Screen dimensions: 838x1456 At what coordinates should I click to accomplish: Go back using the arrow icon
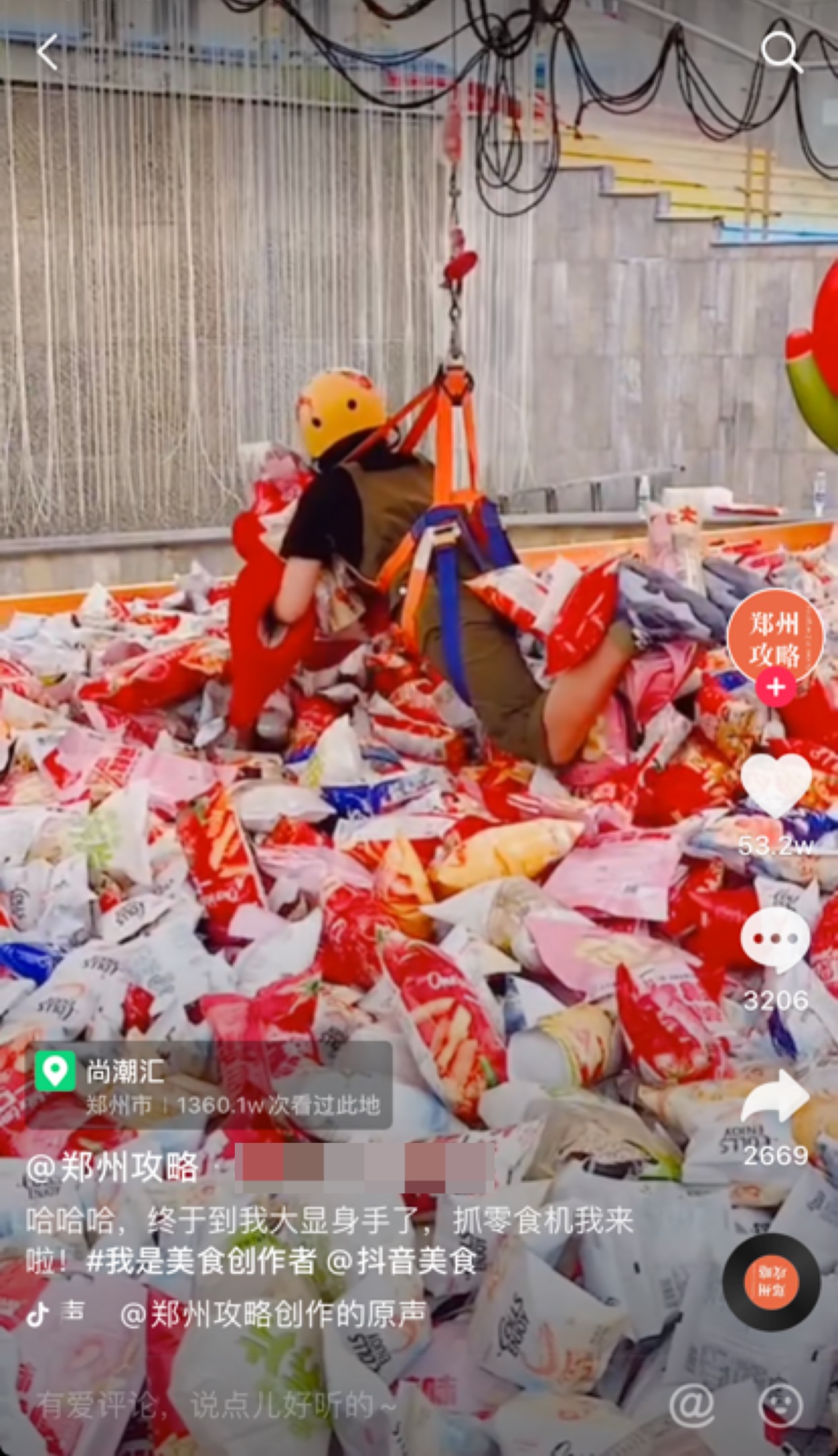tap(47, 53)
